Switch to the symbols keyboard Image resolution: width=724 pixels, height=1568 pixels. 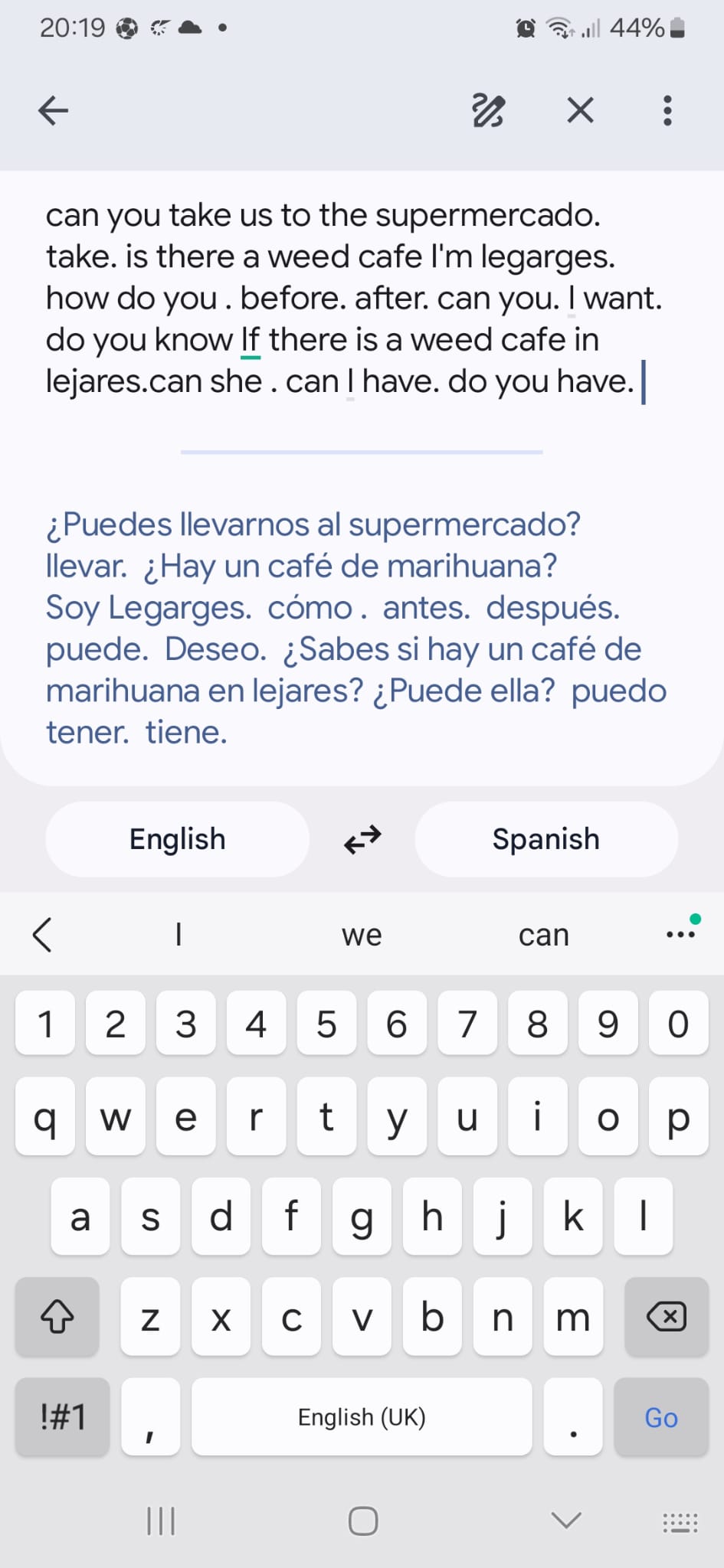point(63,1417)
